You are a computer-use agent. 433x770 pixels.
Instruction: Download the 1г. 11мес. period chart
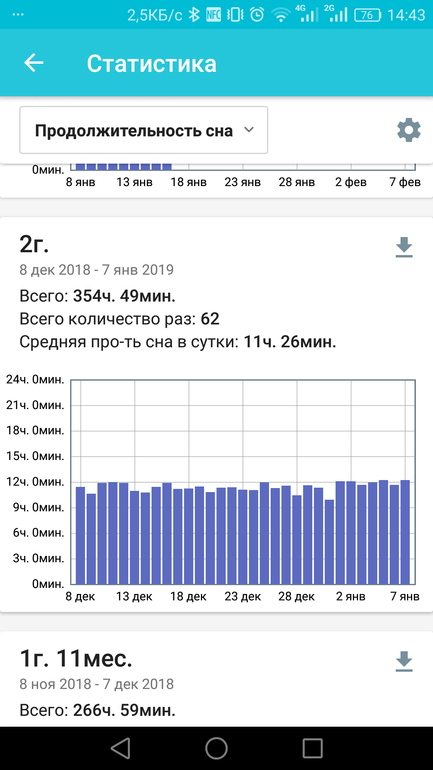click(x=404, y=661)
